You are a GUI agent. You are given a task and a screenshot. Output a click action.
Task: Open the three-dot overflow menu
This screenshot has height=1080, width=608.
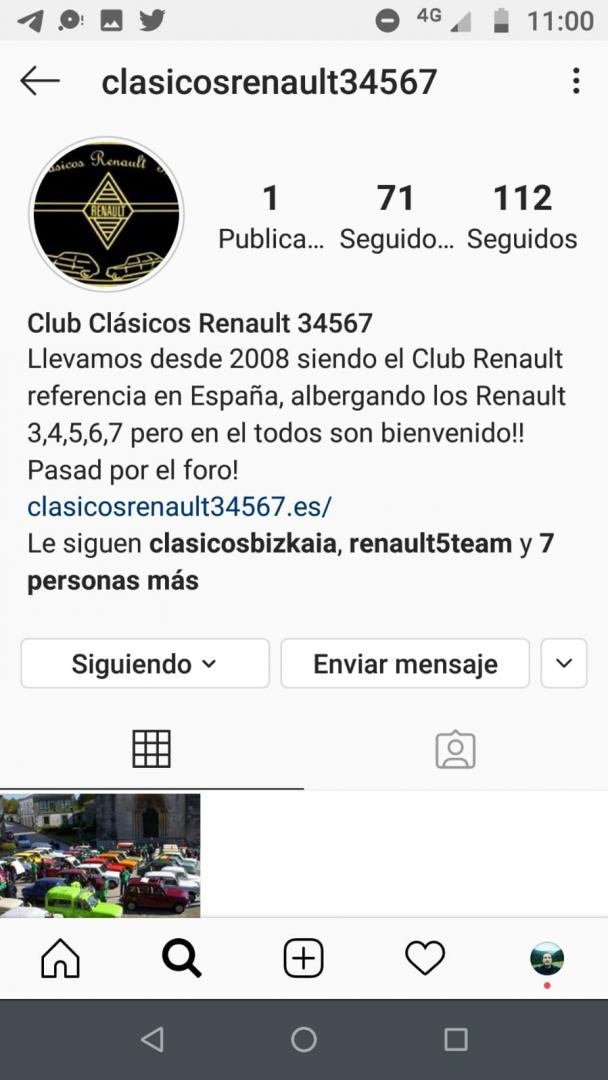tap(576, 81)
